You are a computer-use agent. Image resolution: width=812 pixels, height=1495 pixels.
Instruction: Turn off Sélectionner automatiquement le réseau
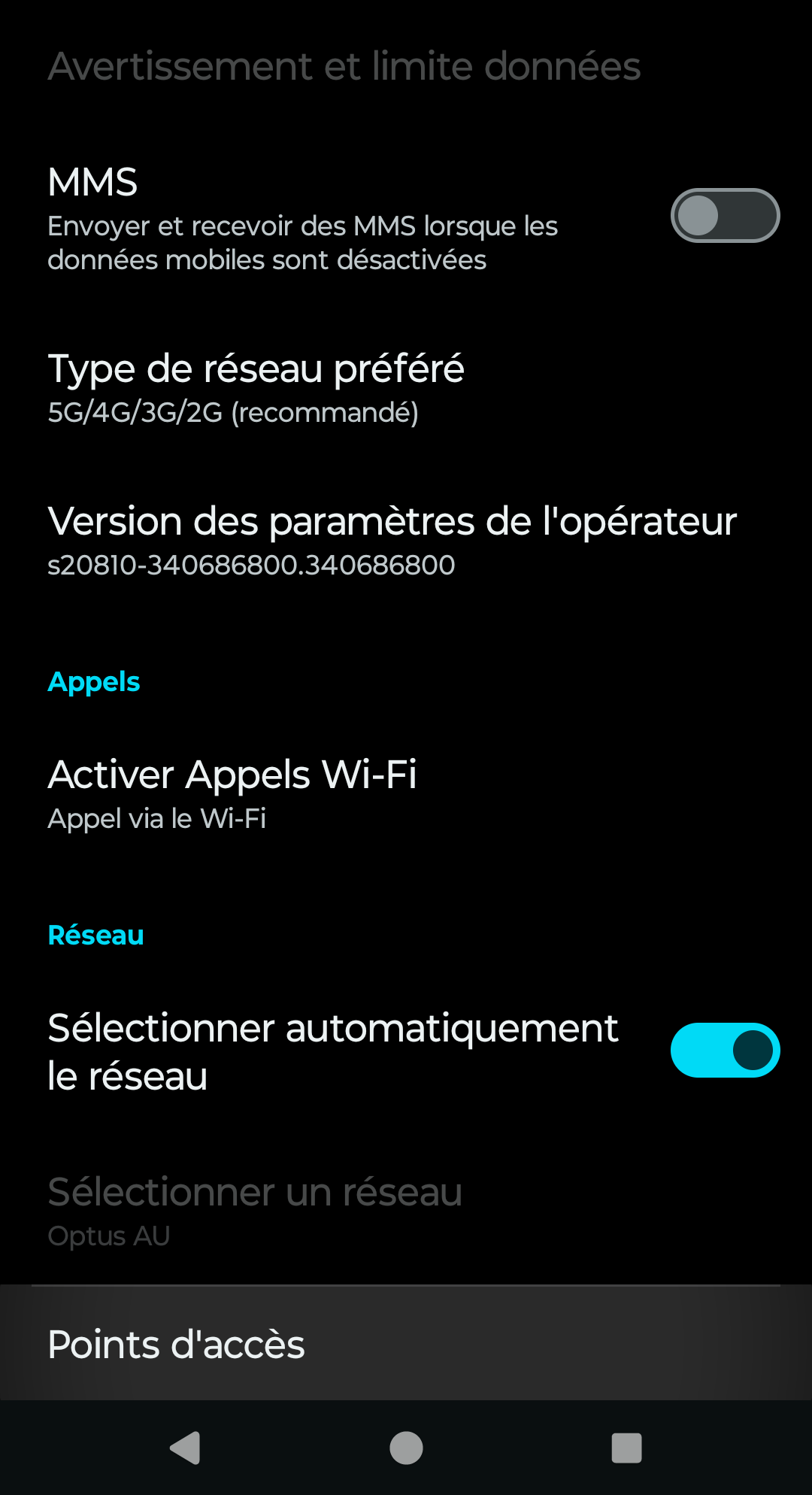coord(724,1050)
